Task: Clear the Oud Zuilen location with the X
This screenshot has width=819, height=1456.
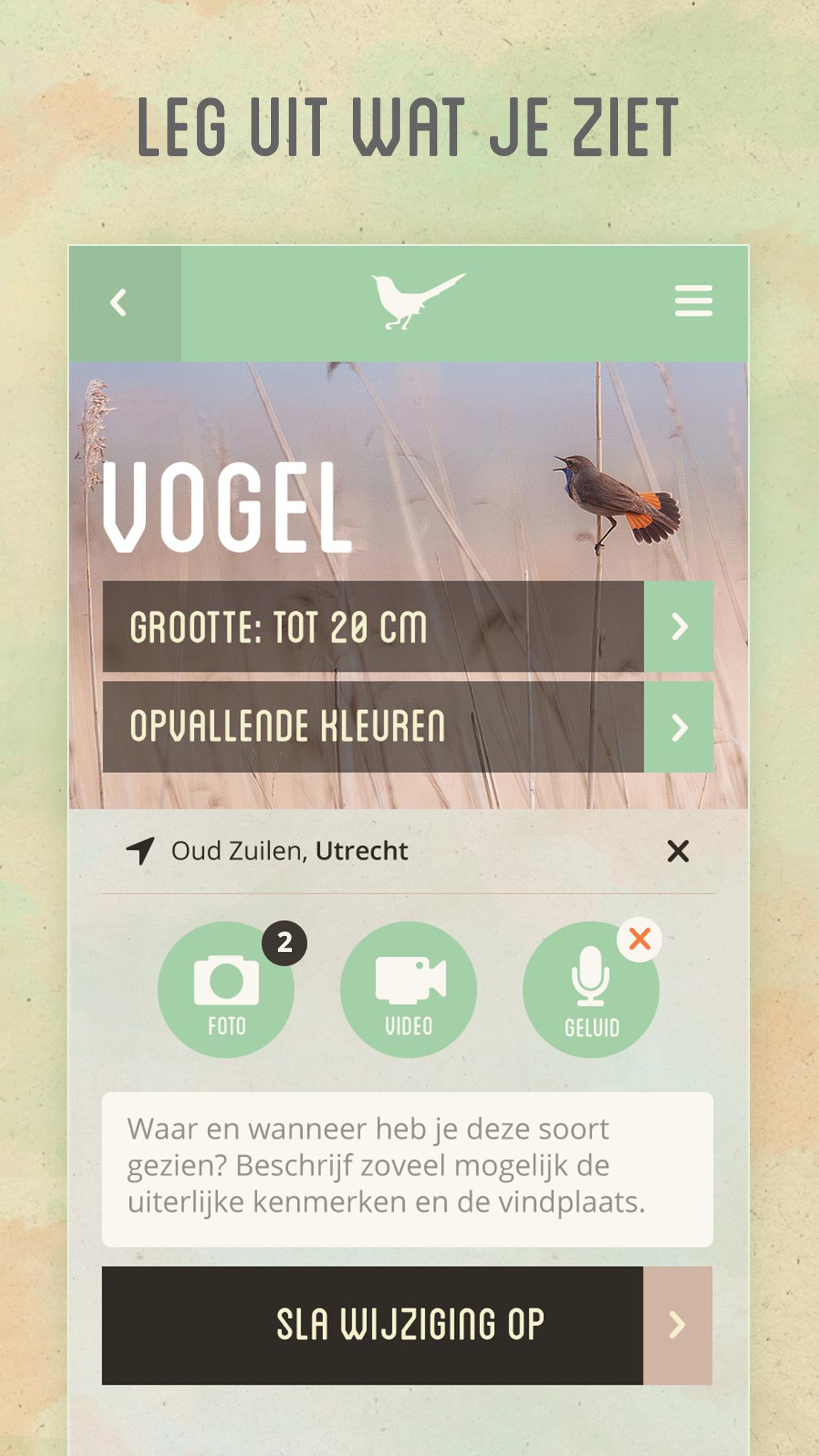Action: tap(679, 851)
